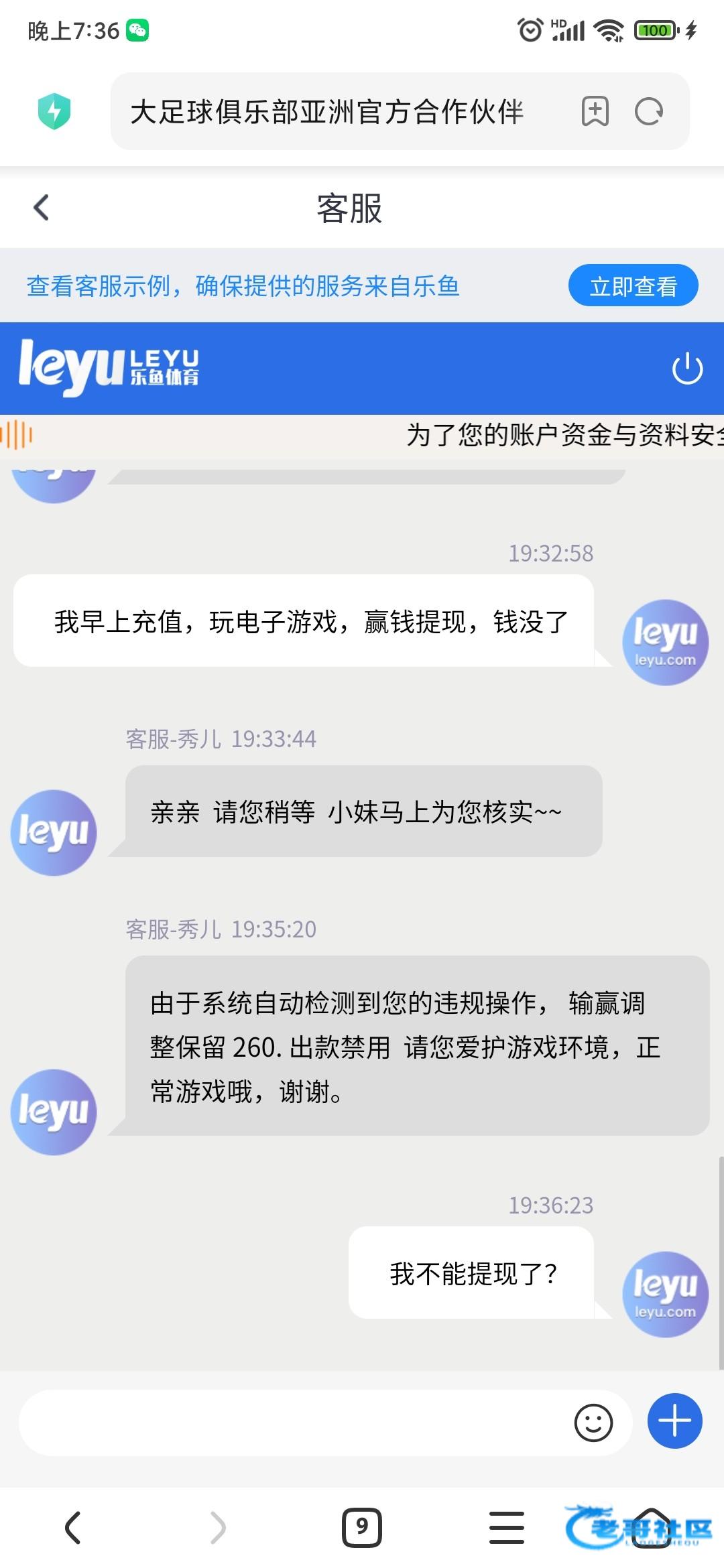Open the blue plus attachment button

674,1421
